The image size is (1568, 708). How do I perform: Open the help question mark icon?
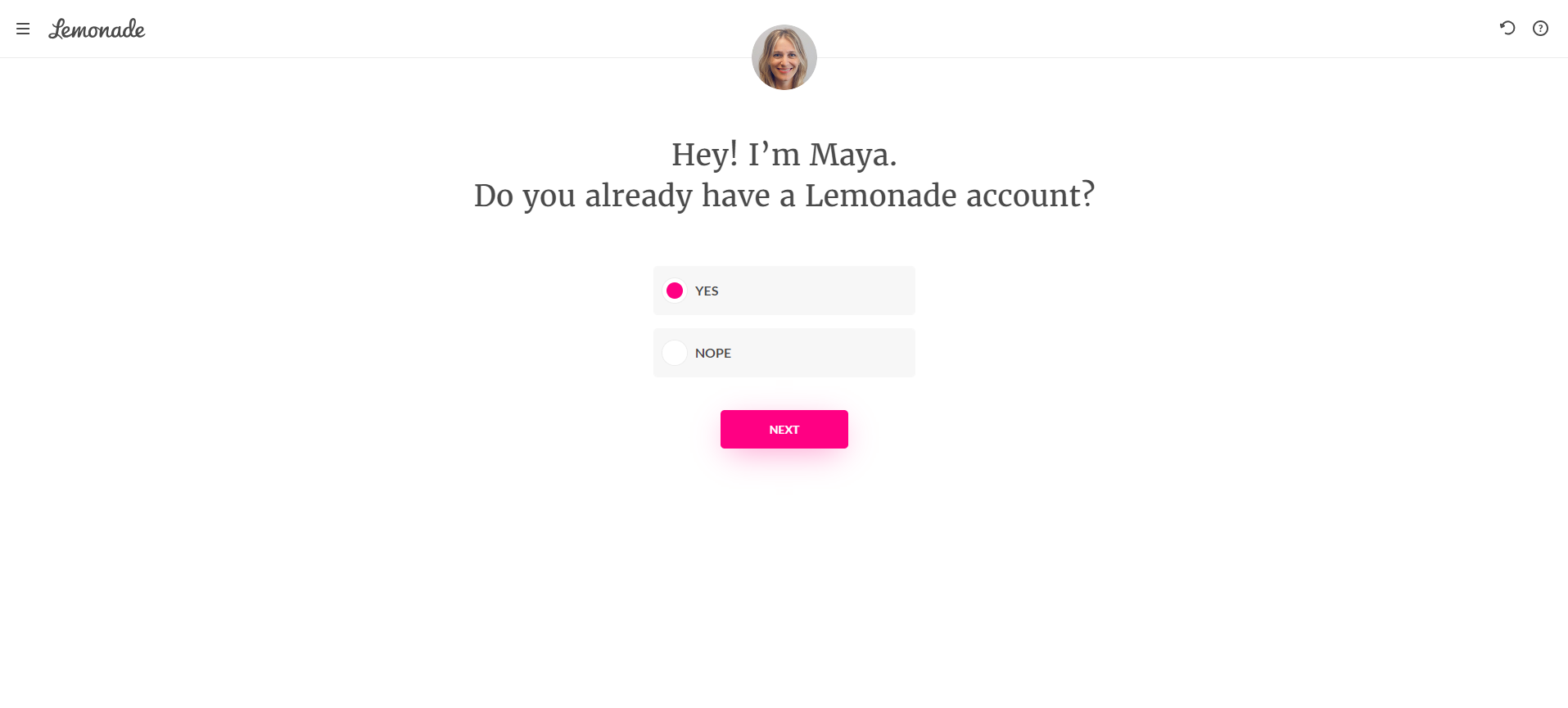tap(1540, 29)
